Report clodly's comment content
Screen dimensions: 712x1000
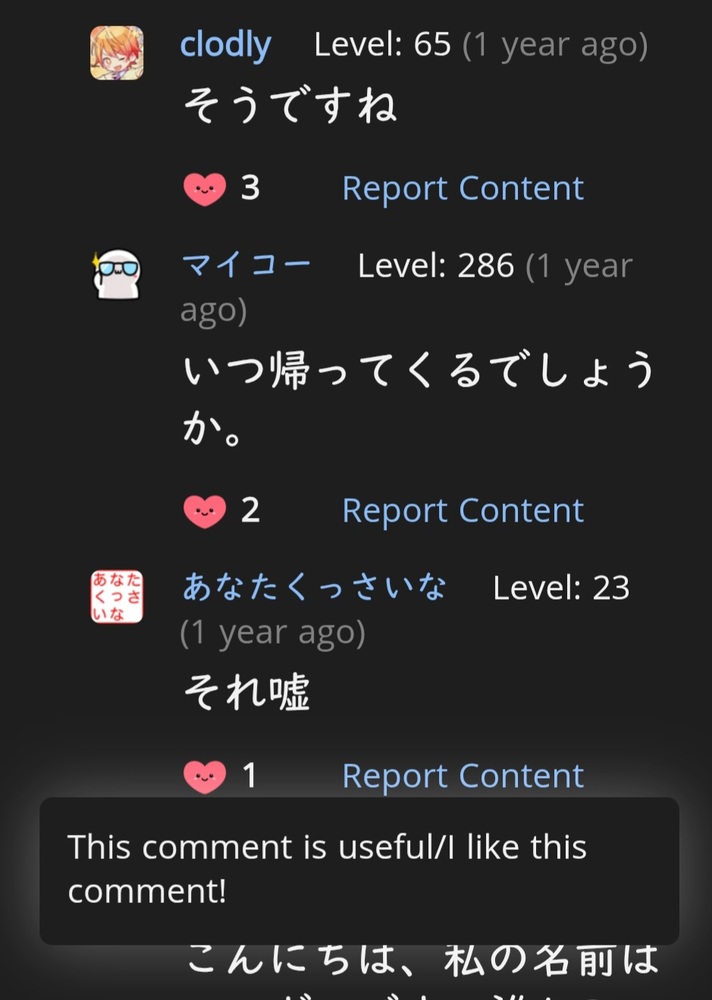(462, 188)
